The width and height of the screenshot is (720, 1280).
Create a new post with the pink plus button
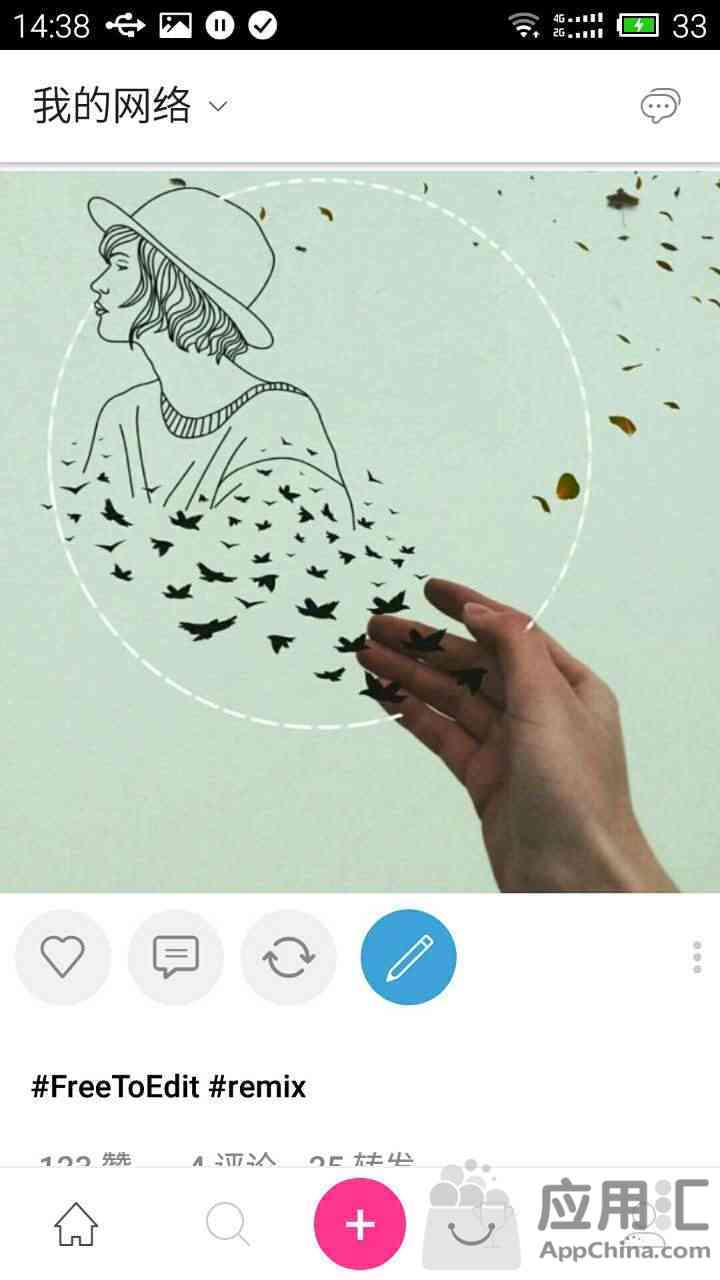tap(360, 1224)
